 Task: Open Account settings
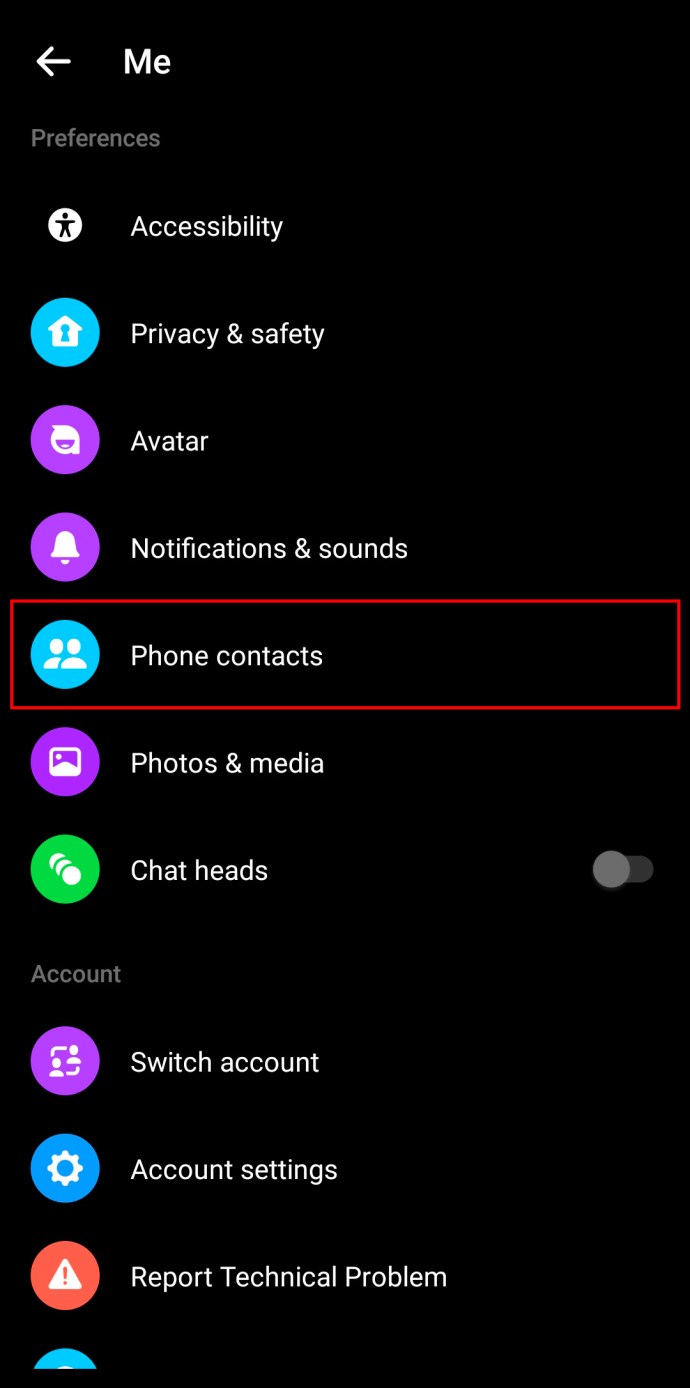coord(345,1169)
